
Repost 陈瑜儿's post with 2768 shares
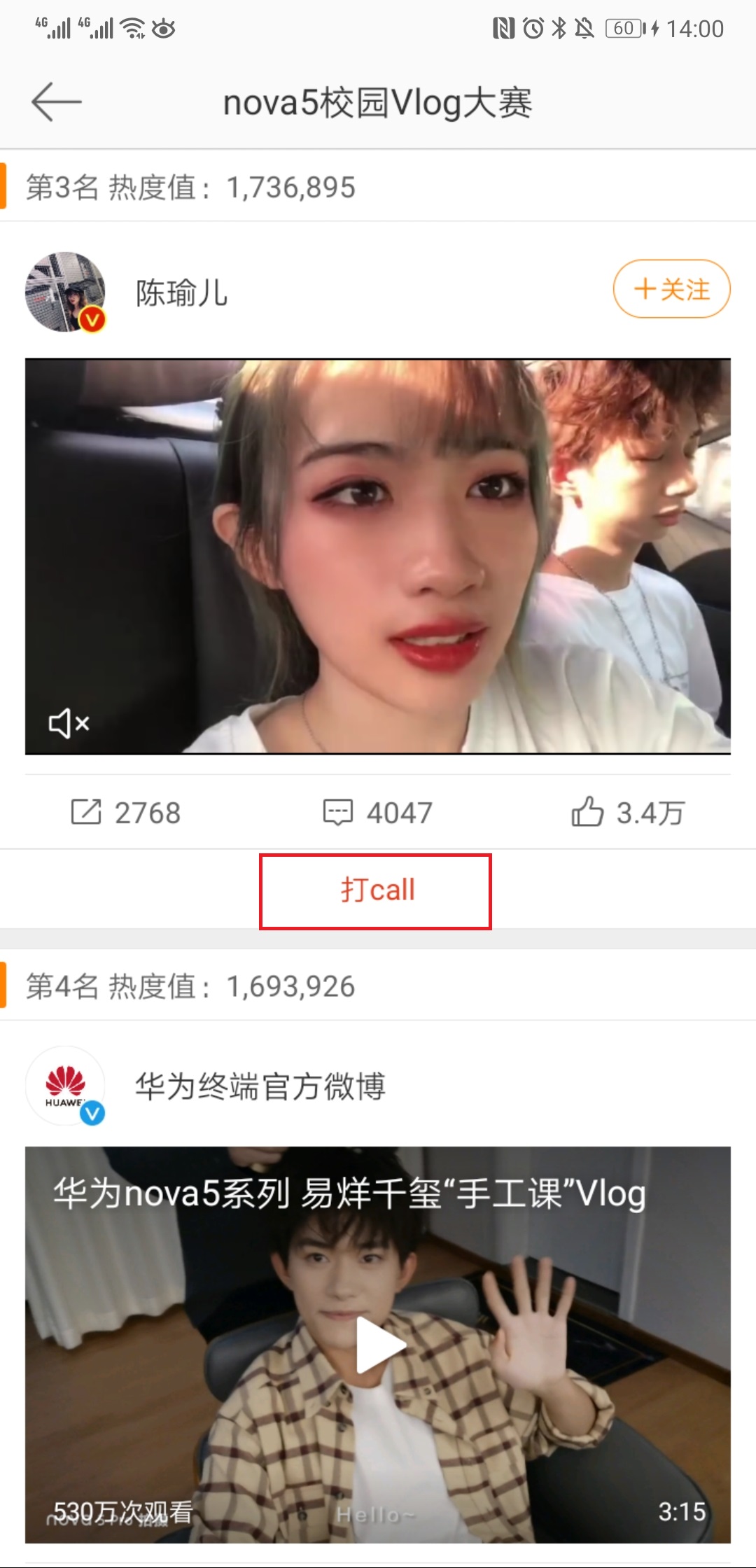[126, 813]
